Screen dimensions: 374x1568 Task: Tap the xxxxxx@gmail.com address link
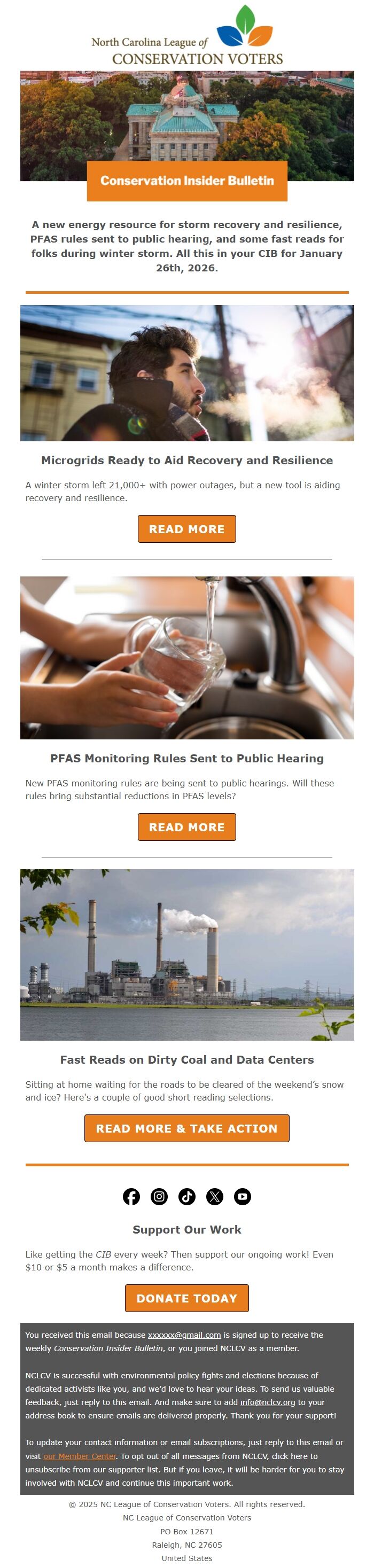click(x=184, y=1335)
